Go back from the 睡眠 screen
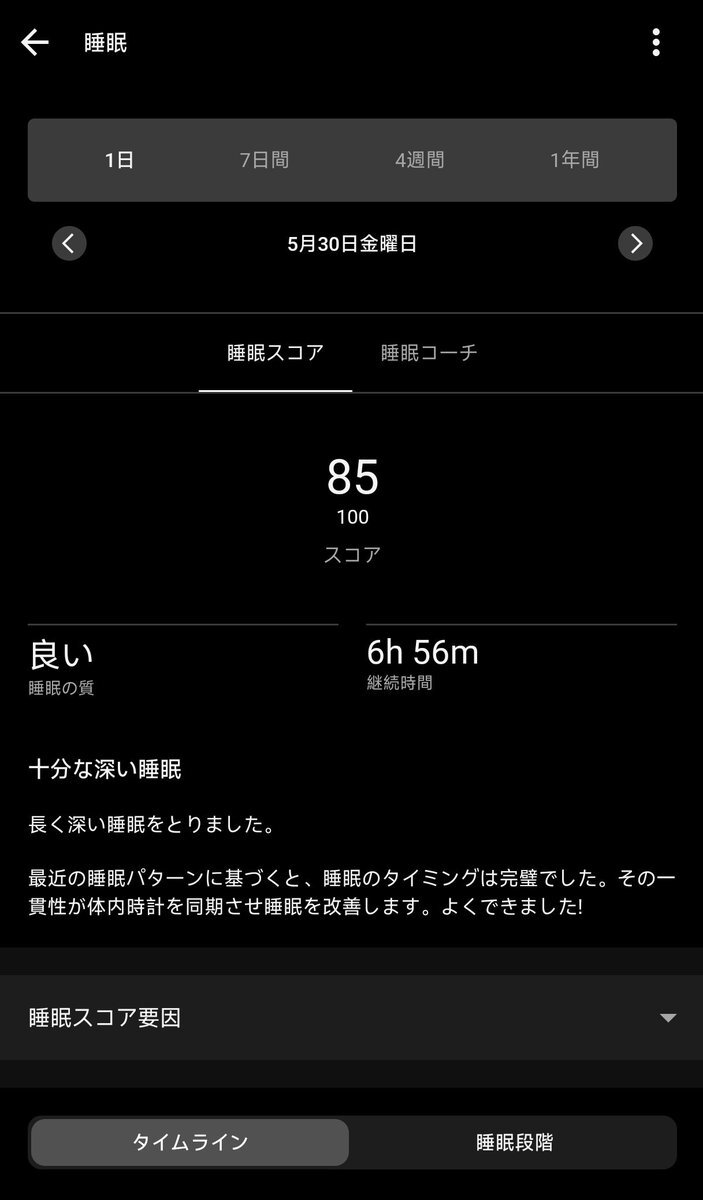The height and width of the screenshot is (1200, 703). (x=35, y=43)
